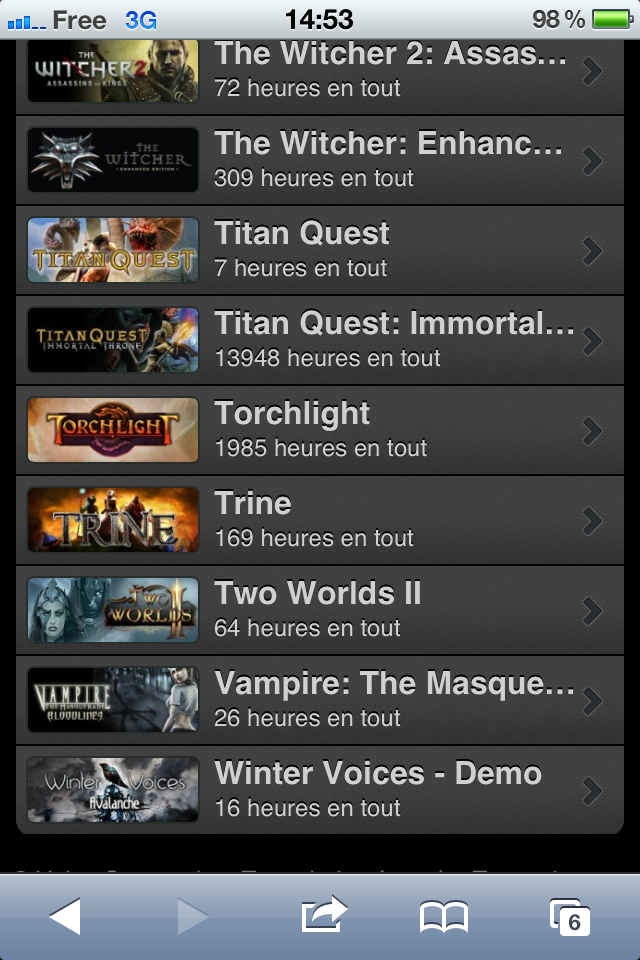The height and width of the screenshot is (960, 640).
Task: Open the bookmarks book icon
Action: click(444, 916)
